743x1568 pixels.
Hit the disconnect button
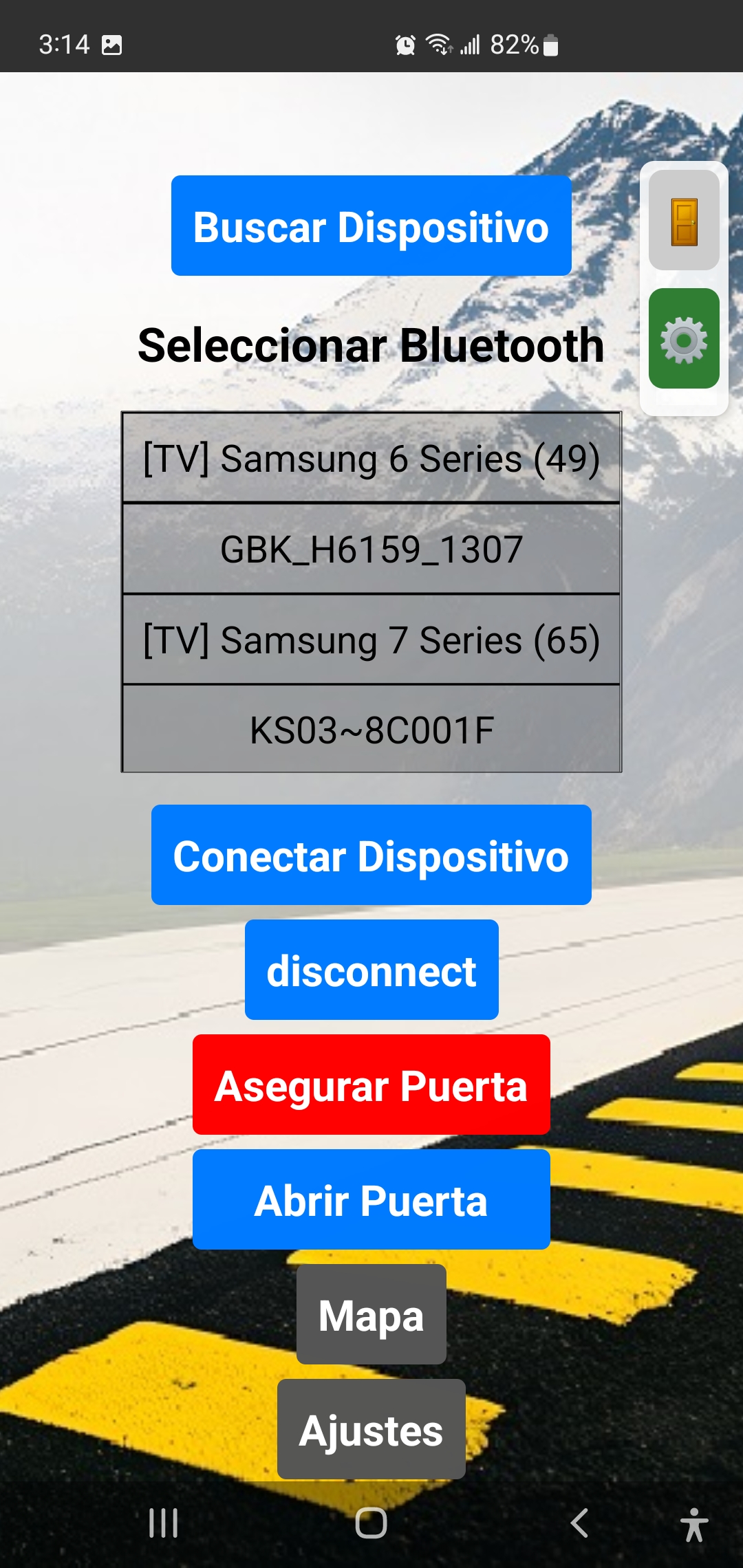[x=371, y=970]
